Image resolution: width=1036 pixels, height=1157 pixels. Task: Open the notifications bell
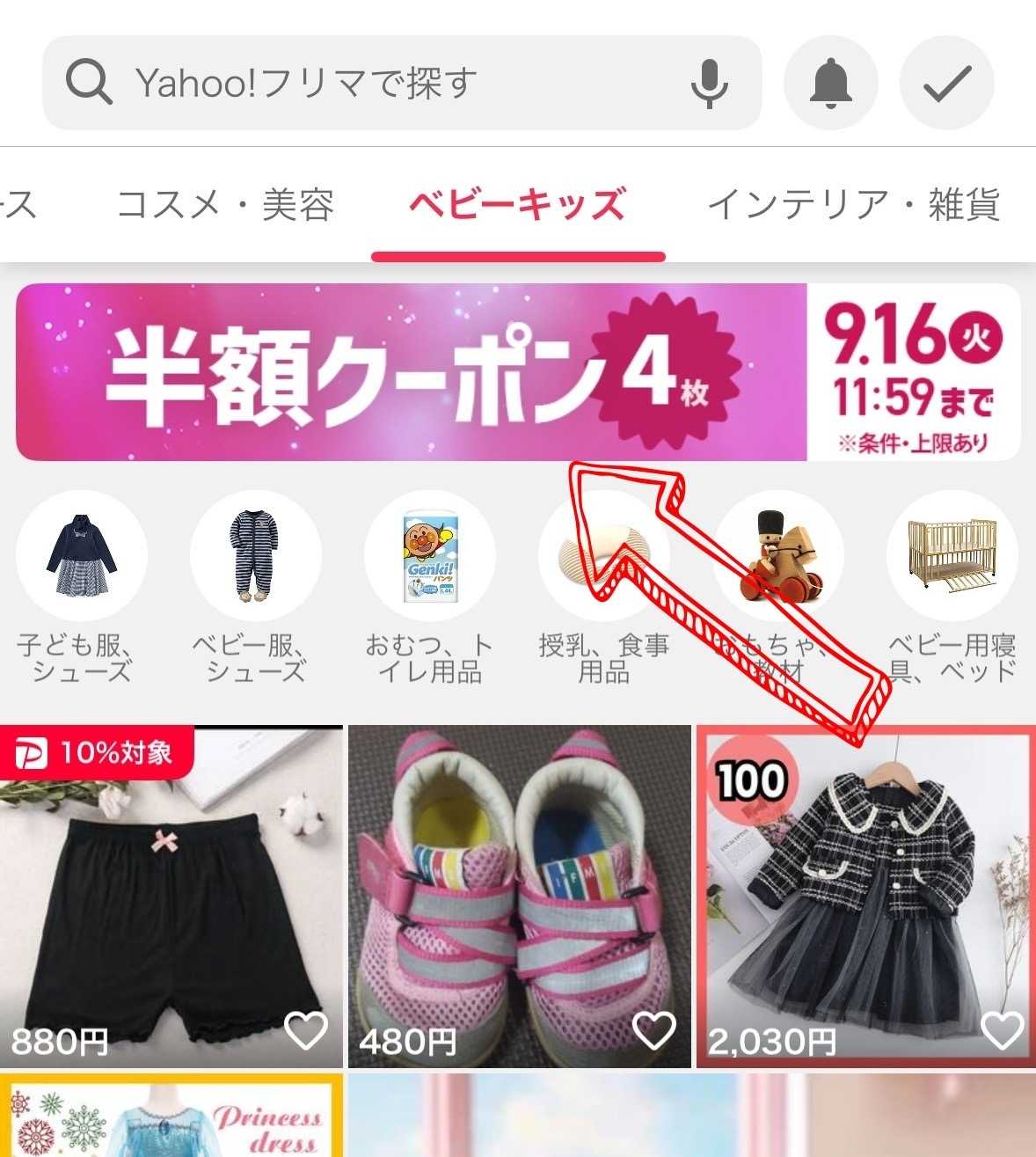point(830,84)
